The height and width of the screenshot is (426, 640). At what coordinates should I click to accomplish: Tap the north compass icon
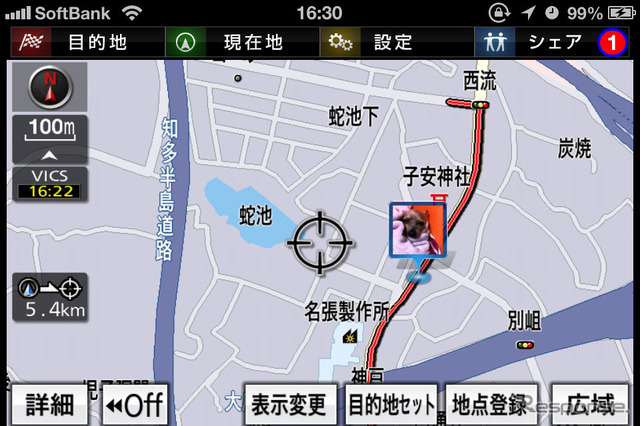pyautogui.click(x=44, y=88)
